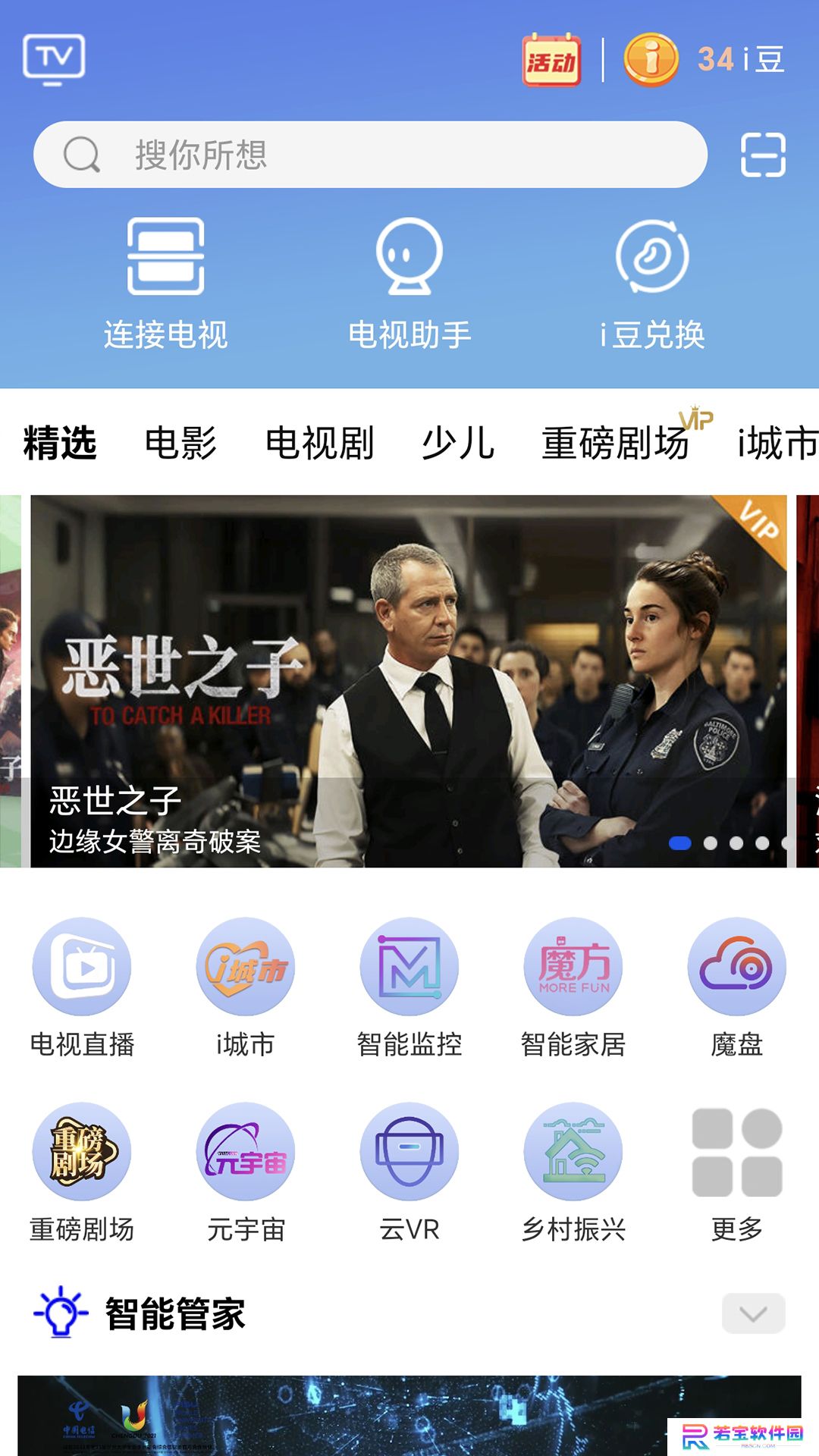819x1456 pixels.
Task: Open the 活动 calendar icon
Action: click(551, 59)
